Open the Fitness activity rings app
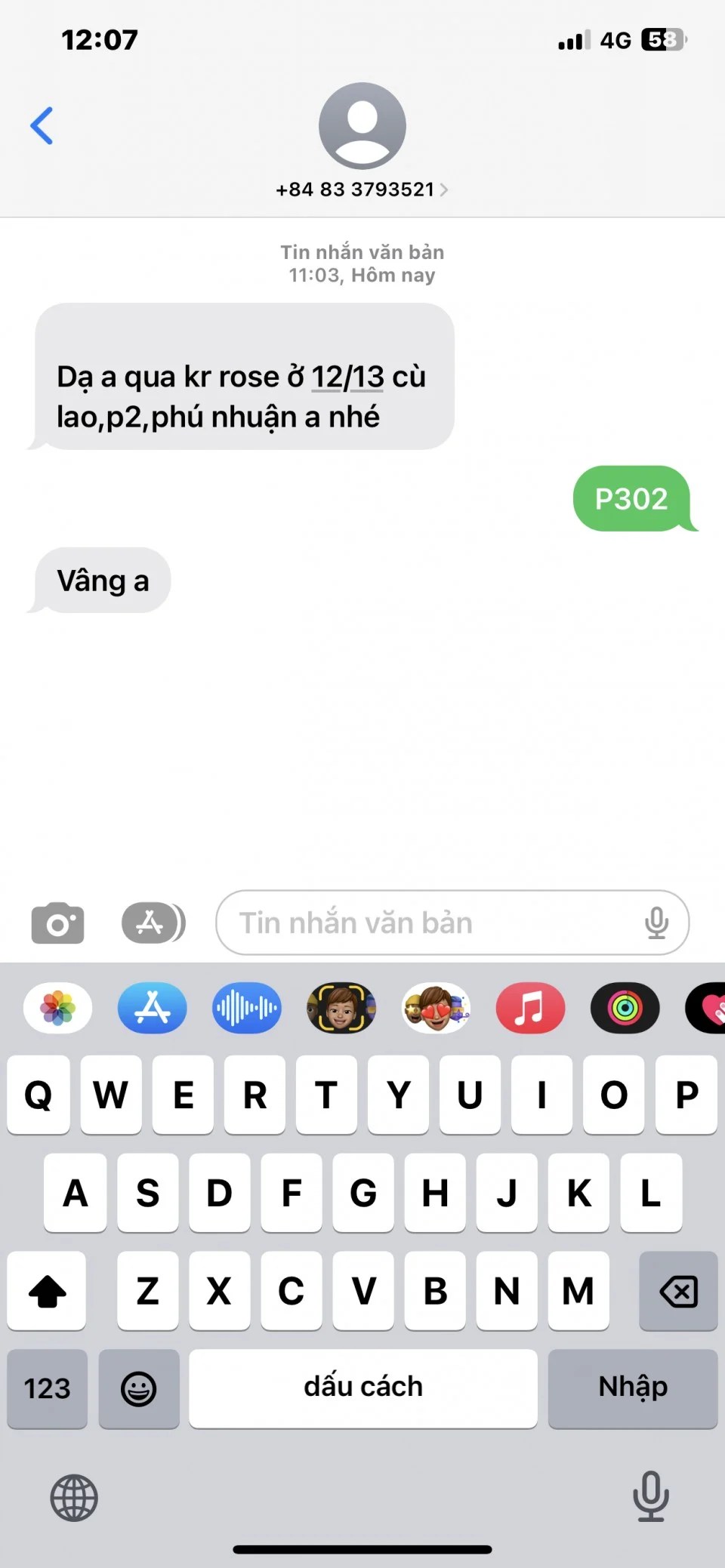Image resolution: width=725 pixels, height=1568 pixels. pyautogui.click(x=625, y=1008)
